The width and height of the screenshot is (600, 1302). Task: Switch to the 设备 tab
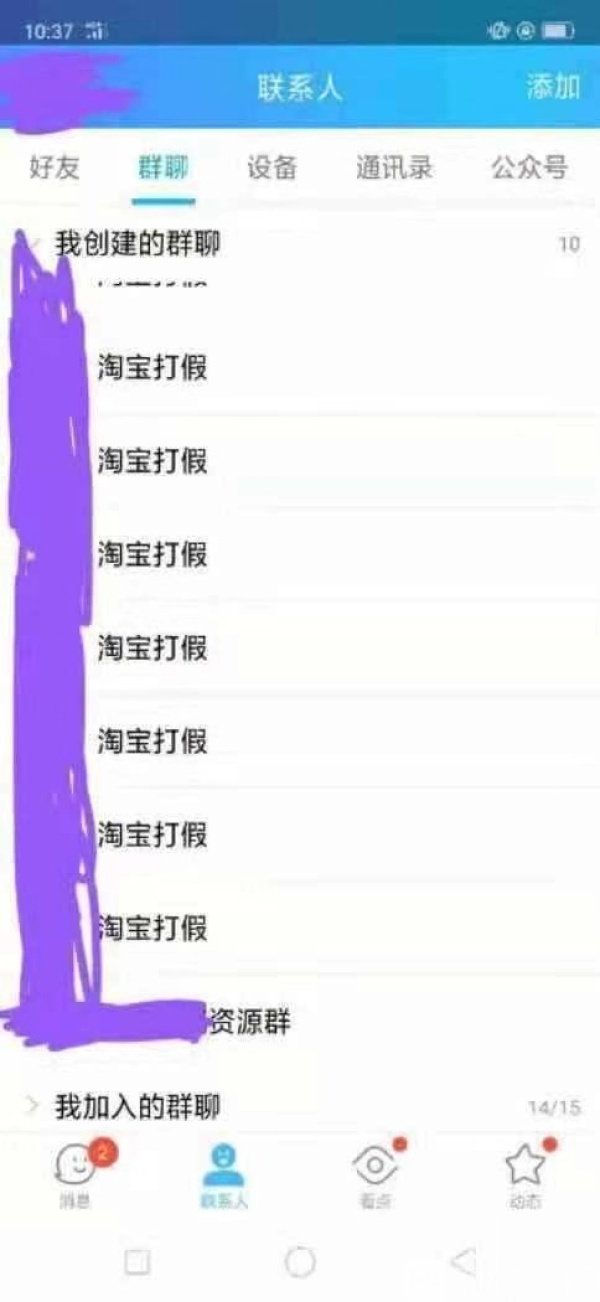point(271,167)
